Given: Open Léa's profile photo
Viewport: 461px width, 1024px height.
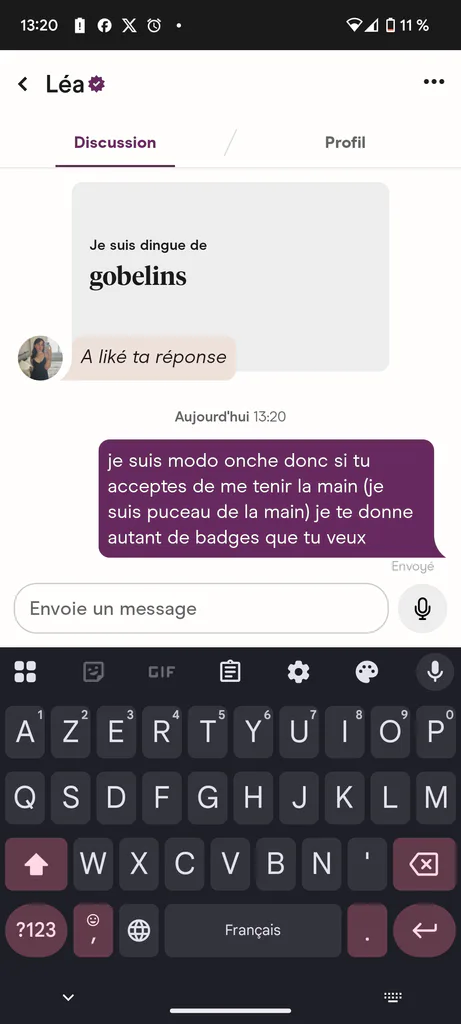Looking at the screenshot, I should (x=40, y=358).
